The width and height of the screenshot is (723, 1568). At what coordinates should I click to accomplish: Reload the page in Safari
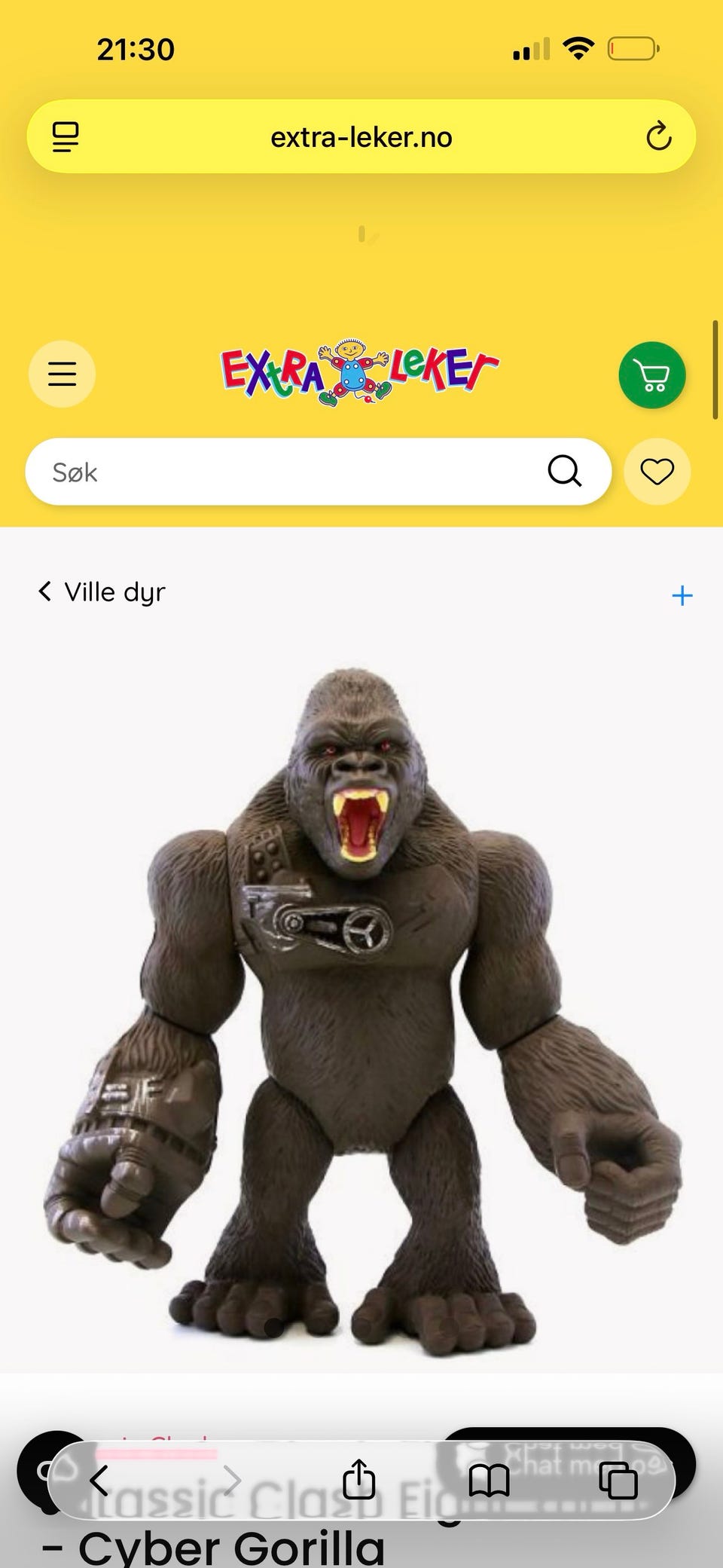tap(658, 136)
